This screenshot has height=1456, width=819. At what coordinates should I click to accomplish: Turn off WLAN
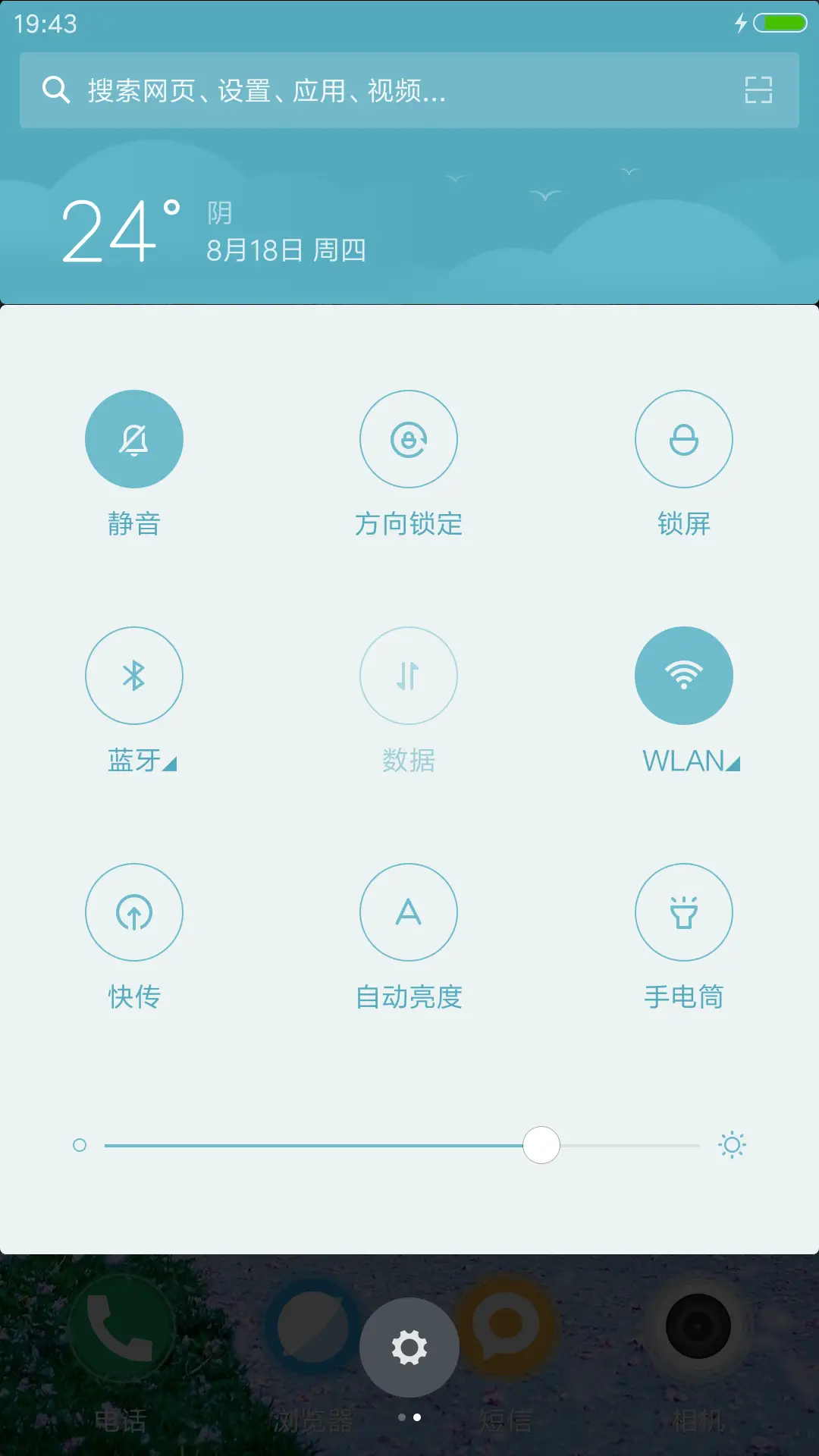point(684,676)
